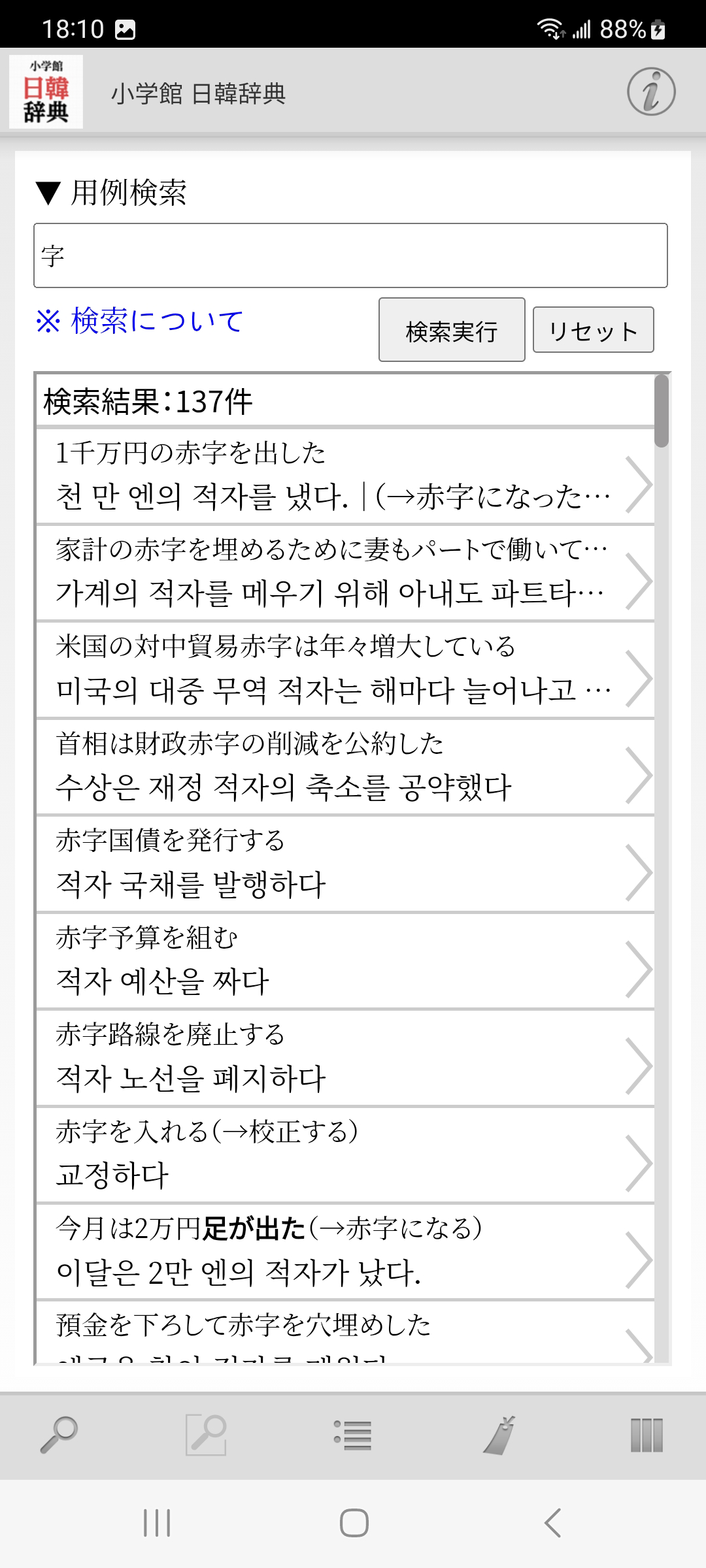Open the bookmark tag tab
The image size is (706, 1568).
coord(500,1435)
